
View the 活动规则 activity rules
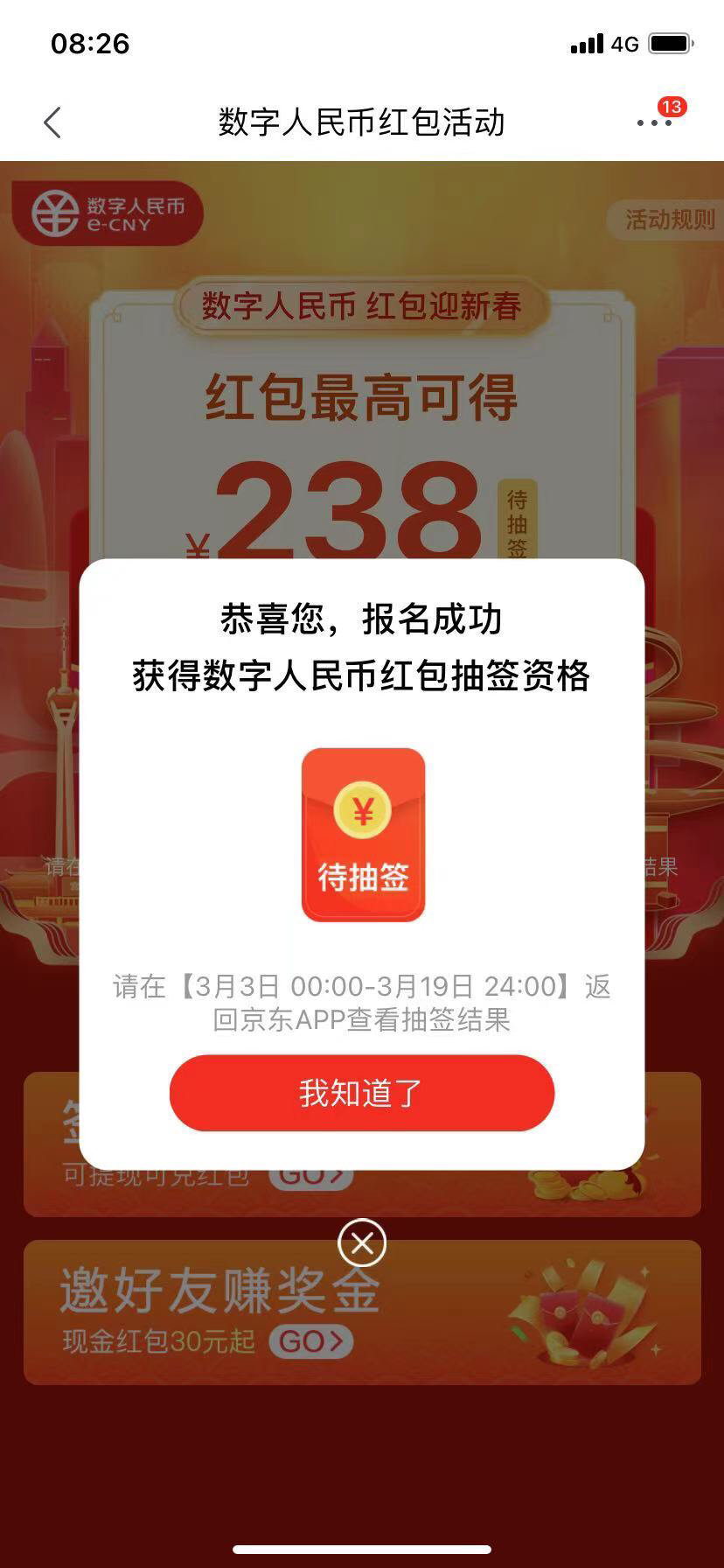click(x=668, y=219)
